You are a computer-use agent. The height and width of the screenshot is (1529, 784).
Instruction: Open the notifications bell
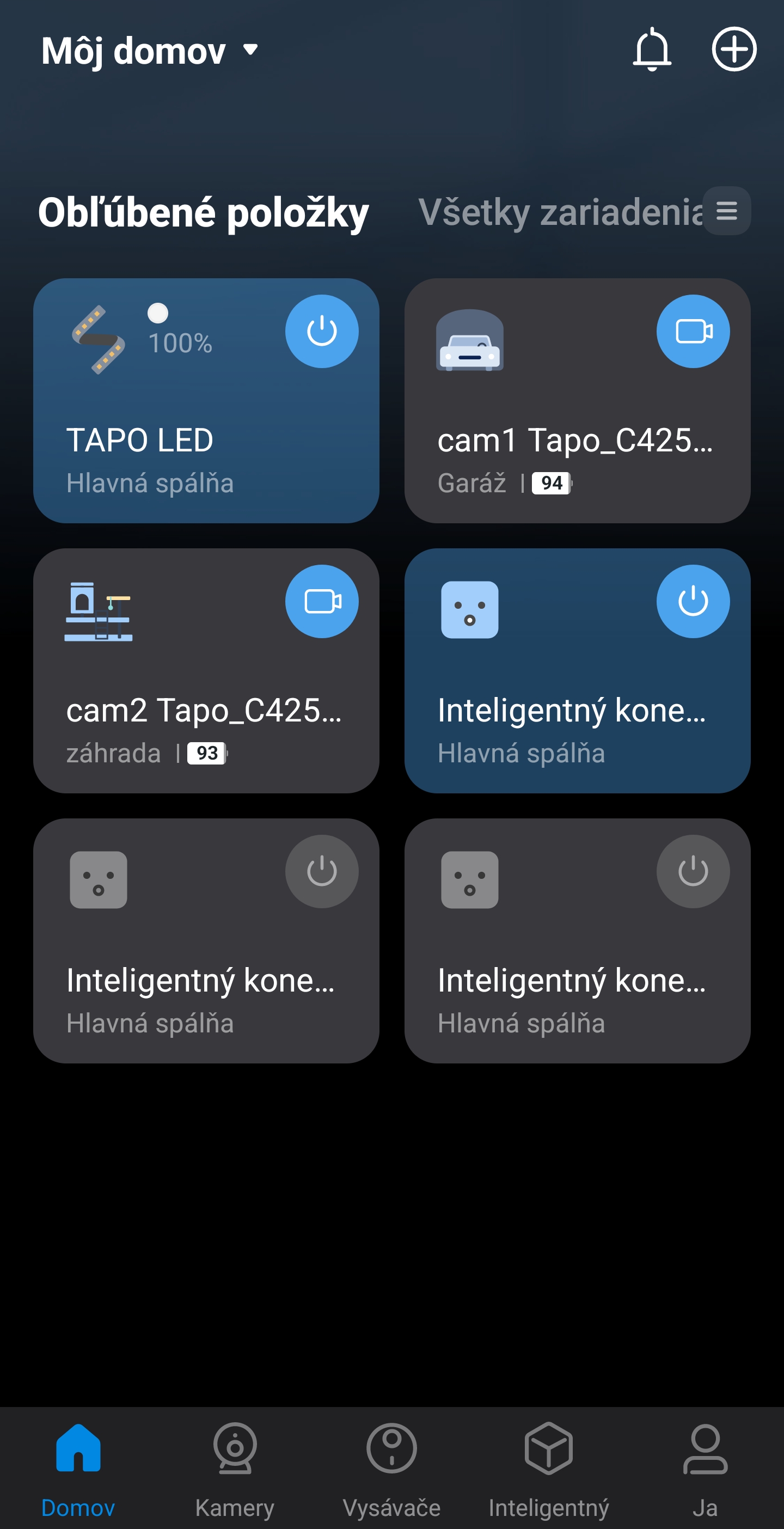[x=652, y=50]
